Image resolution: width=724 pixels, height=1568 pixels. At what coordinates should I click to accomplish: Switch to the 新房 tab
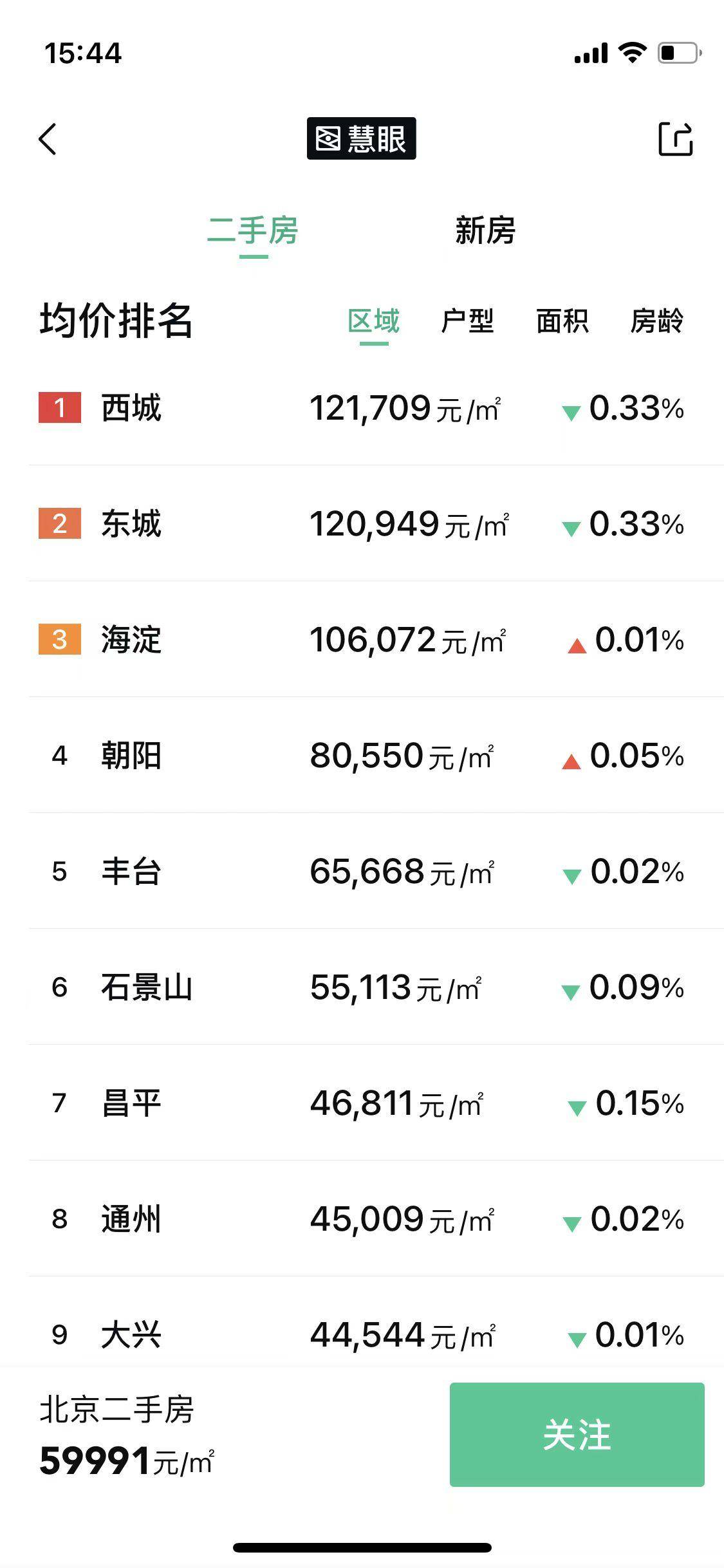485,230
